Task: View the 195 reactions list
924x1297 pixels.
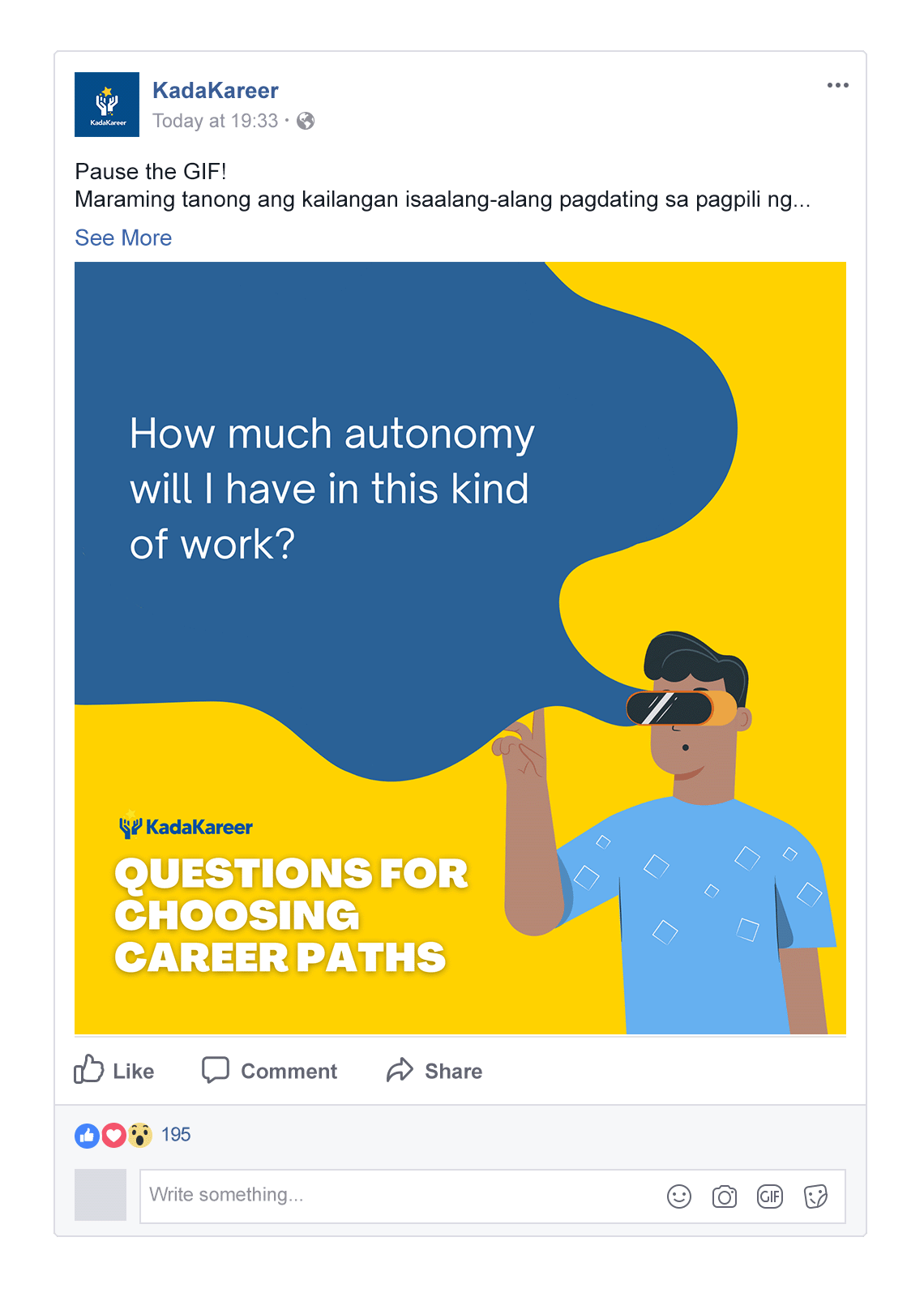Action: point(175,1135)
